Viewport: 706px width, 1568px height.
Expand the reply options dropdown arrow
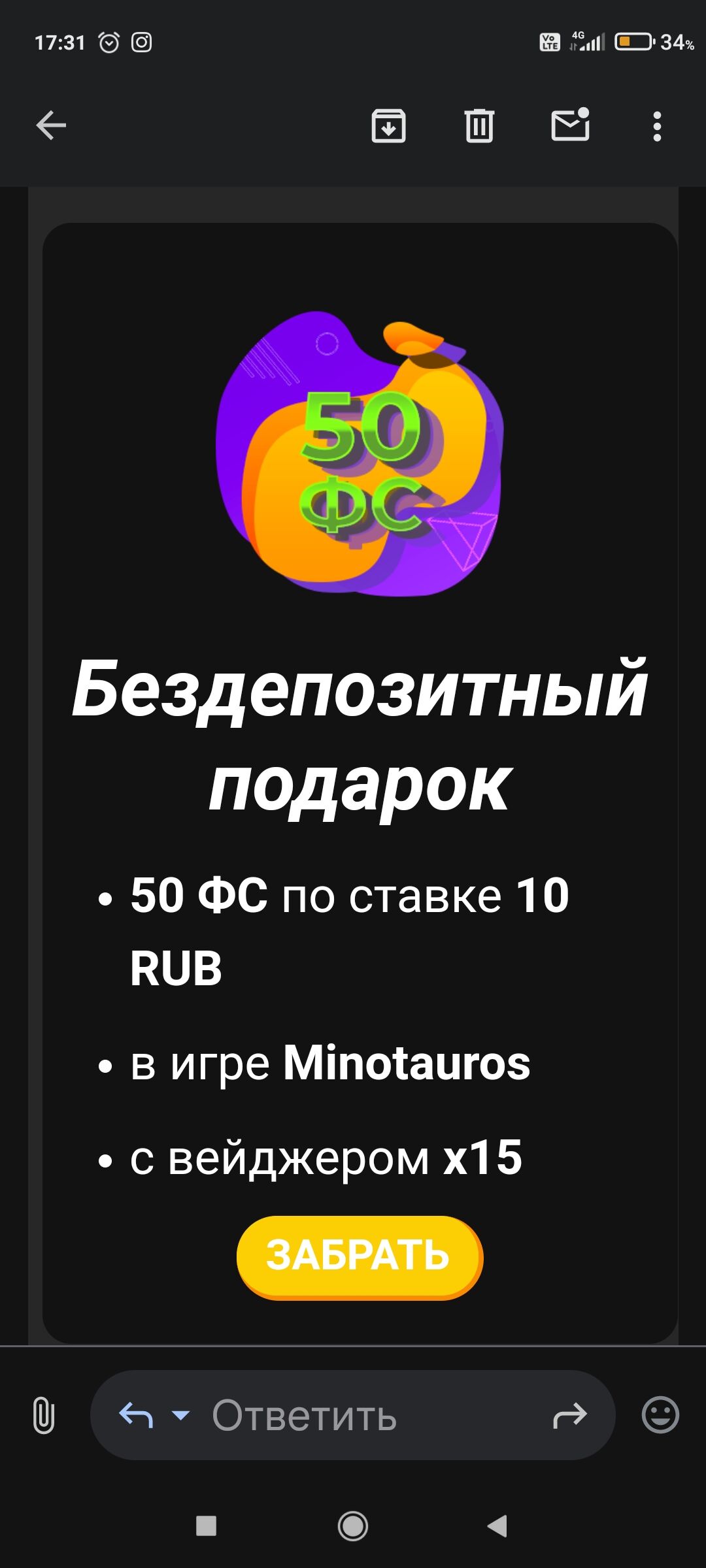point(180,1415)
